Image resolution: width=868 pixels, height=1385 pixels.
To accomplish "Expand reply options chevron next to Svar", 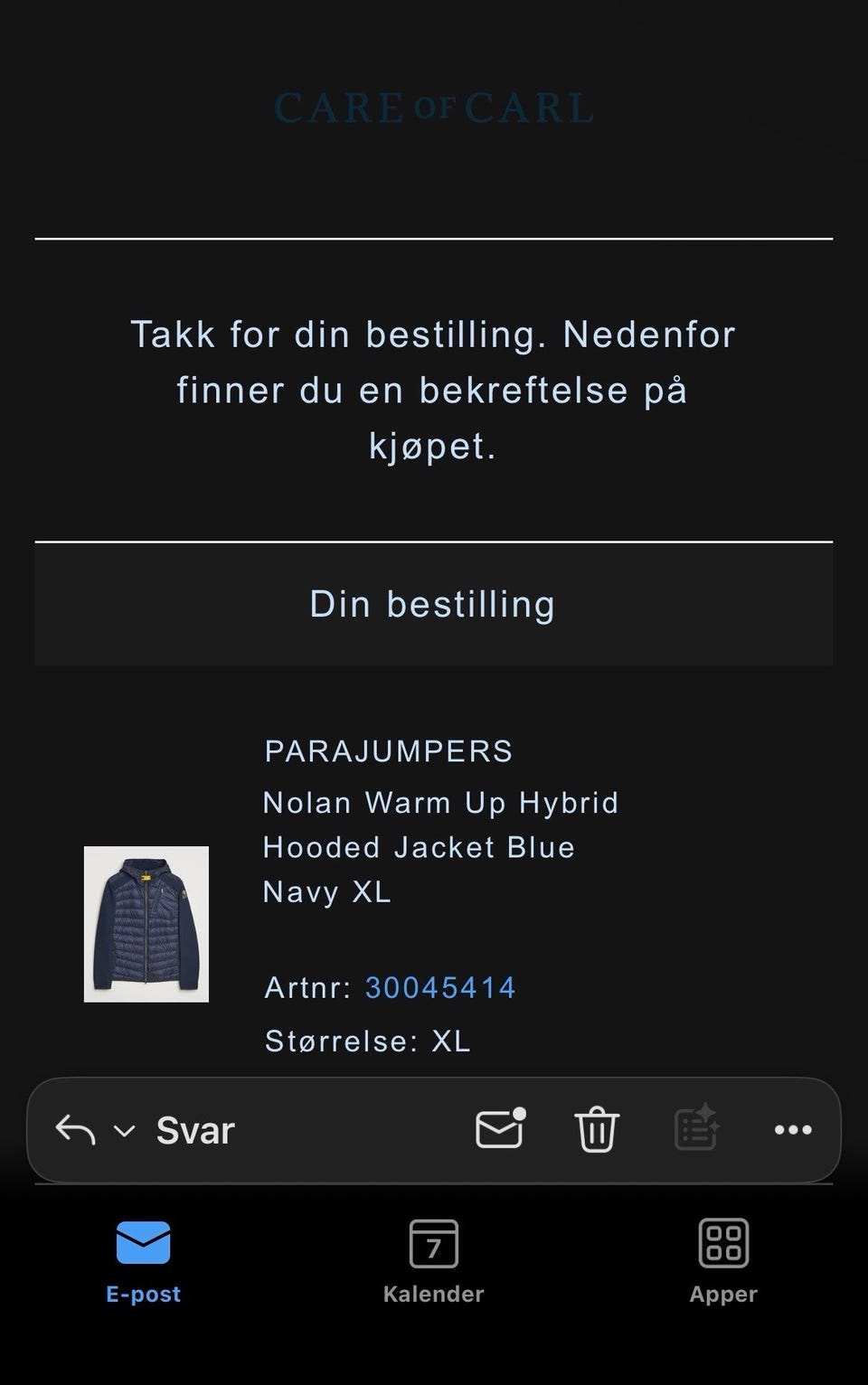I will pyautogui.click(x=125, y=1131).
